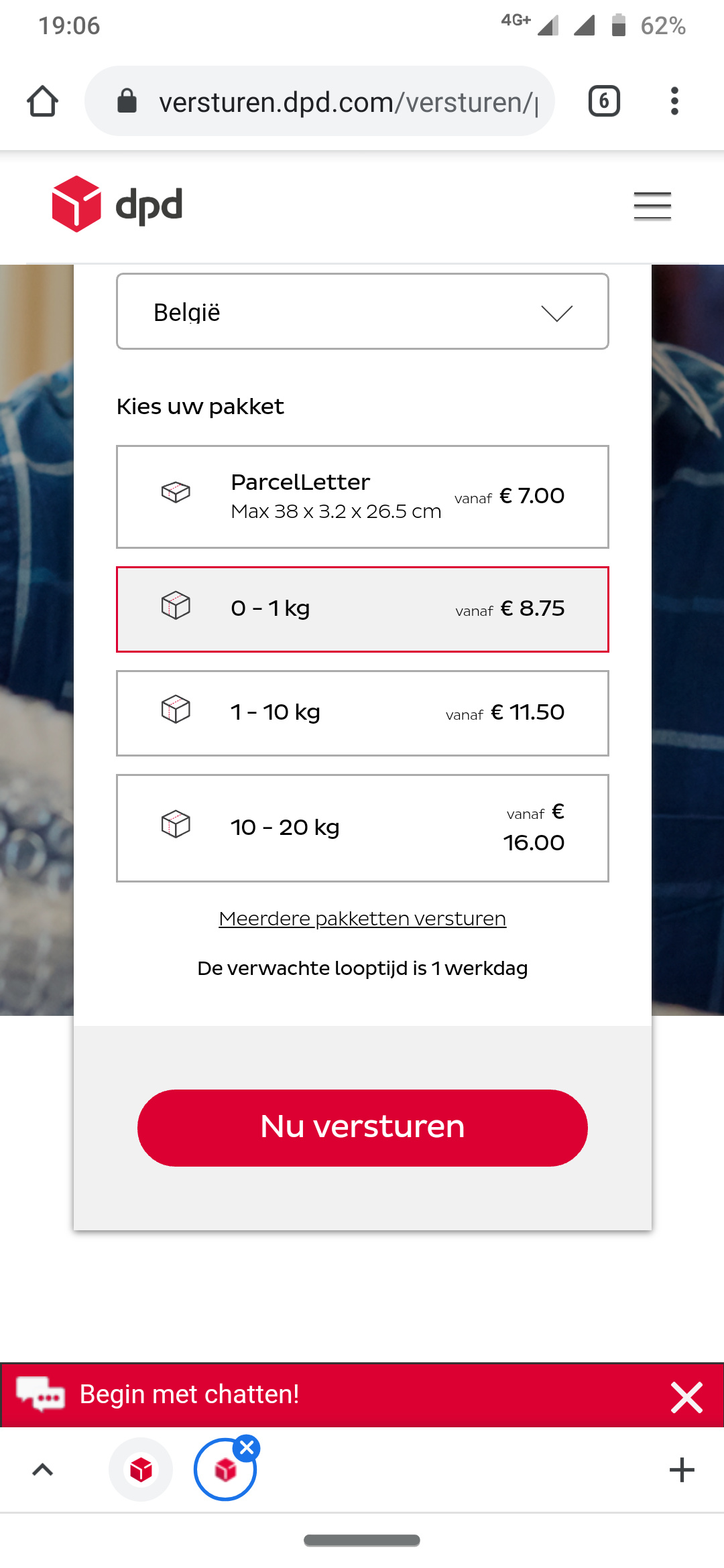This screenshot has height=1568, width=724.
Task: Expand the tab strip with up arrow
Action: coord(43,1470)
